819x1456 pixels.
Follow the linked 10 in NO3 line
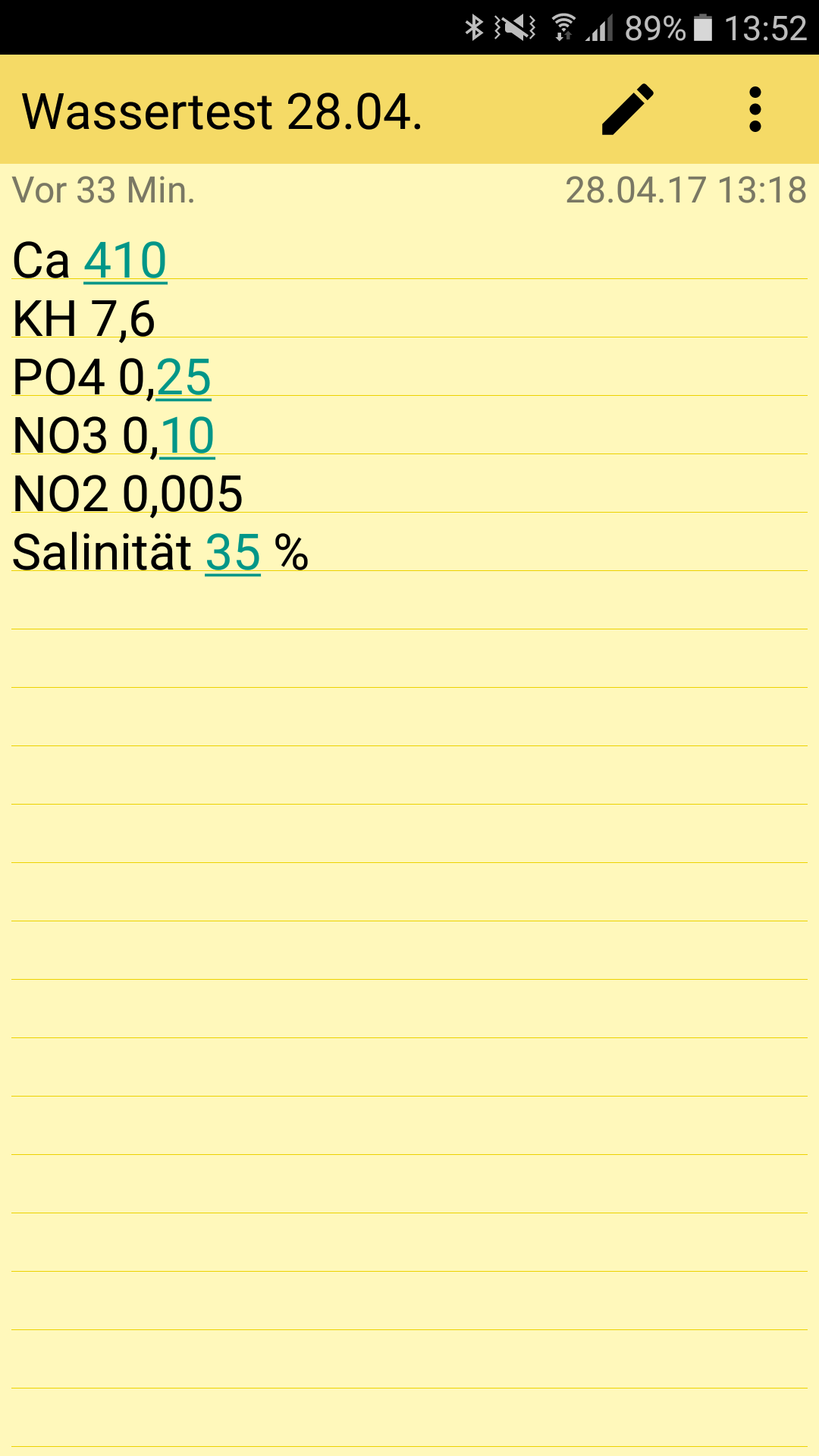[187, 436]
